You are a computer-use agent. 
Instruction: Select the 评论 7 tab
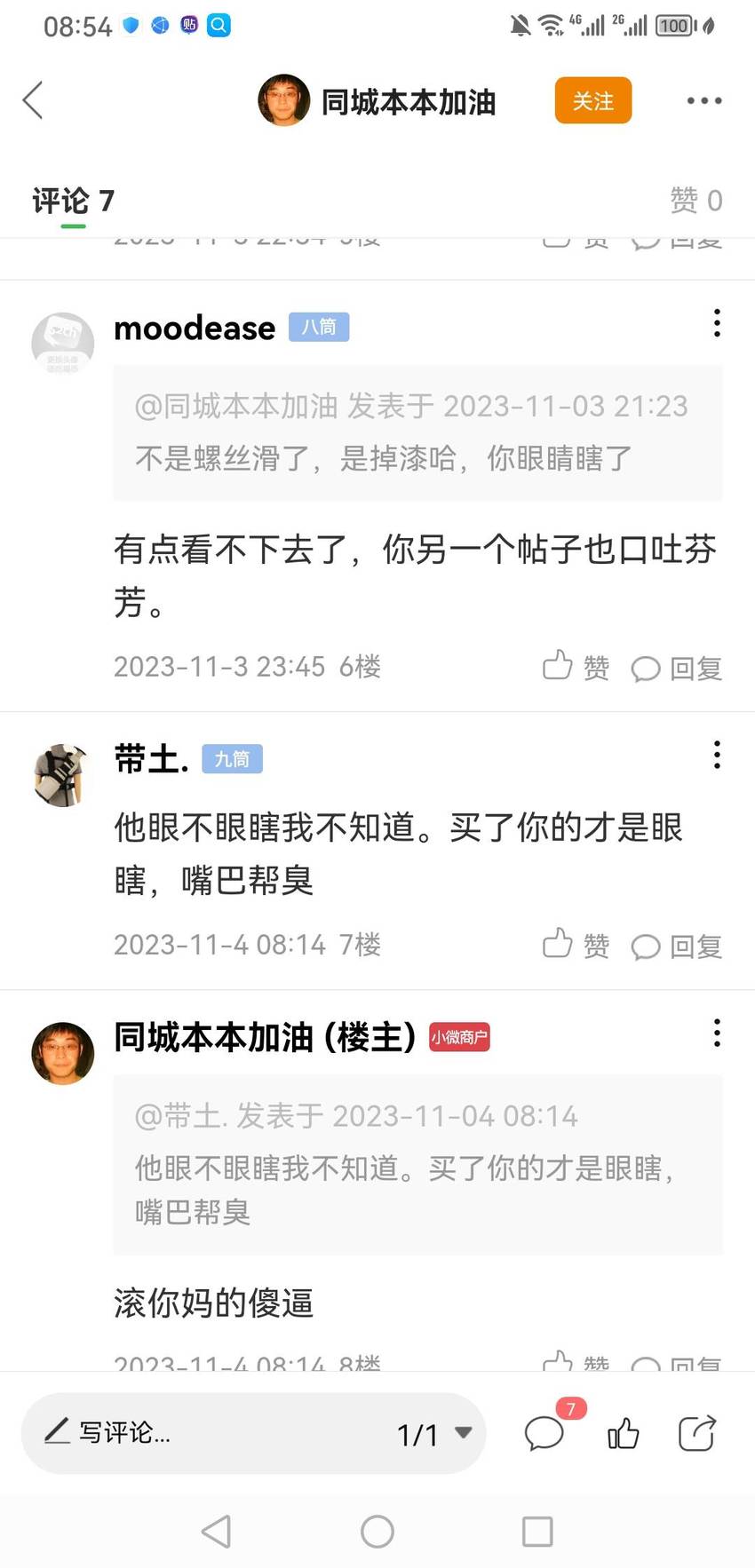point(74,201)
